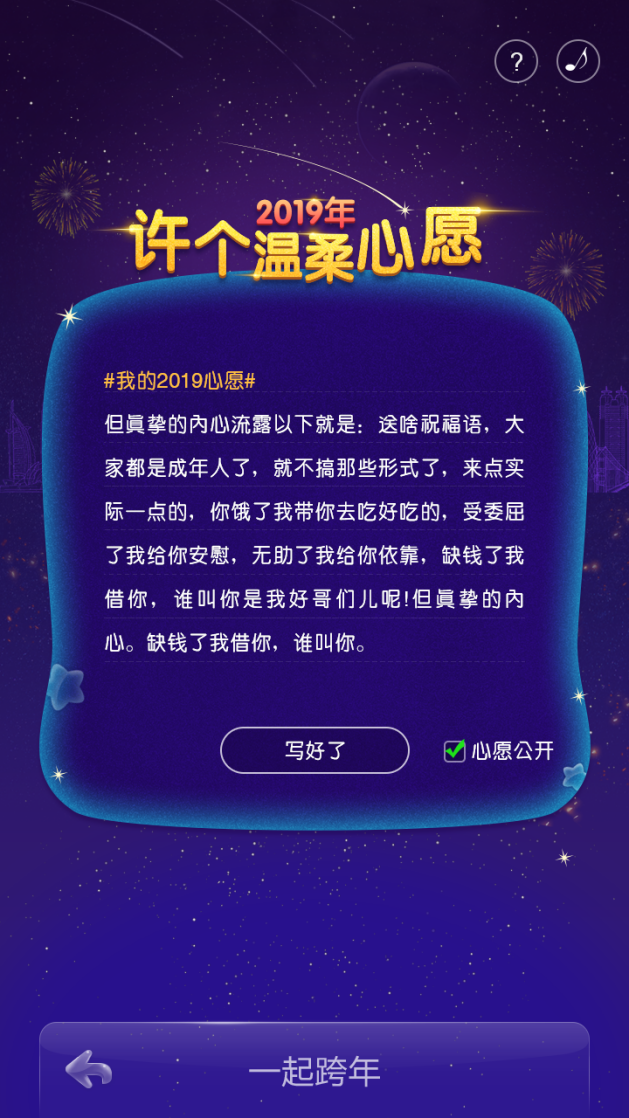This screenshot has height=1118, width=629.
Task: Toggle the background music icon
Action: 578,62
